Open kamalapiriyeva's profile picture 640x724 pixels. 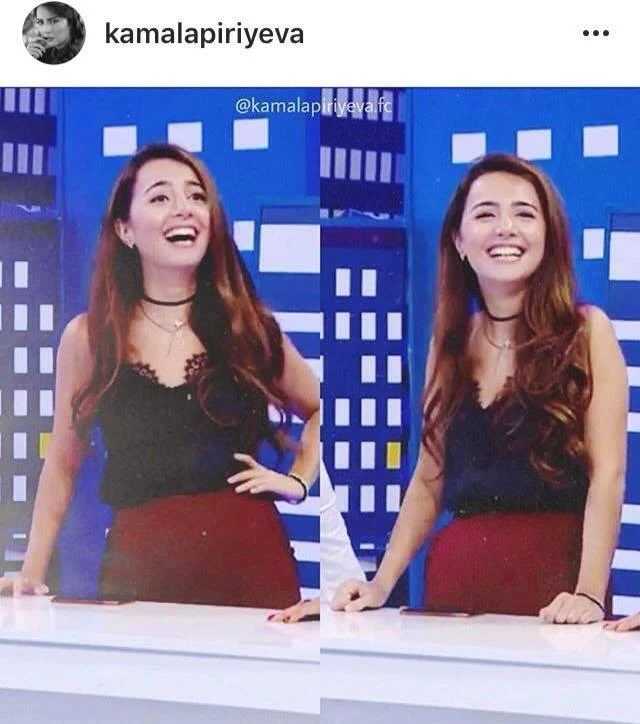tap(53, 33)
